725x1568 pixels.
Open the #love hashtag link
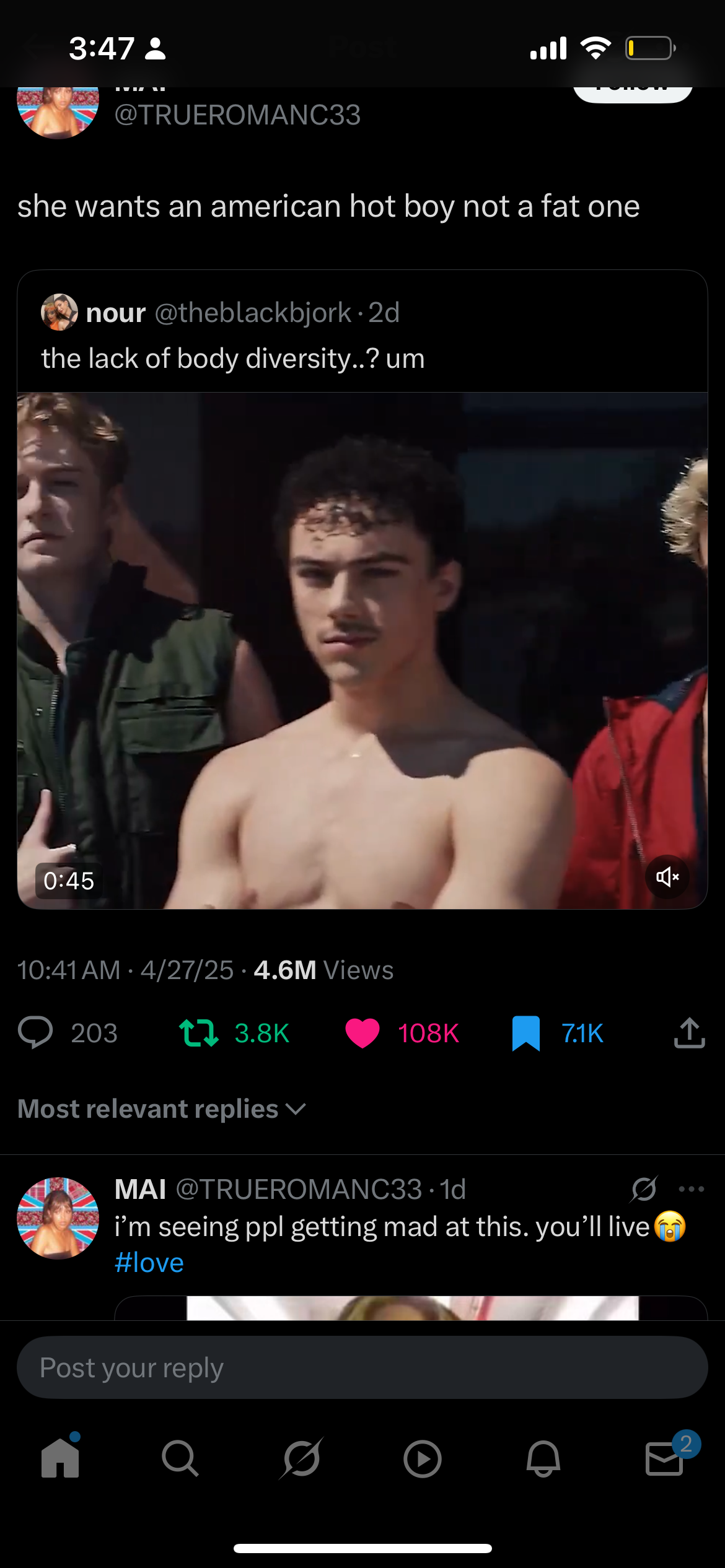tap(149, 1262)
